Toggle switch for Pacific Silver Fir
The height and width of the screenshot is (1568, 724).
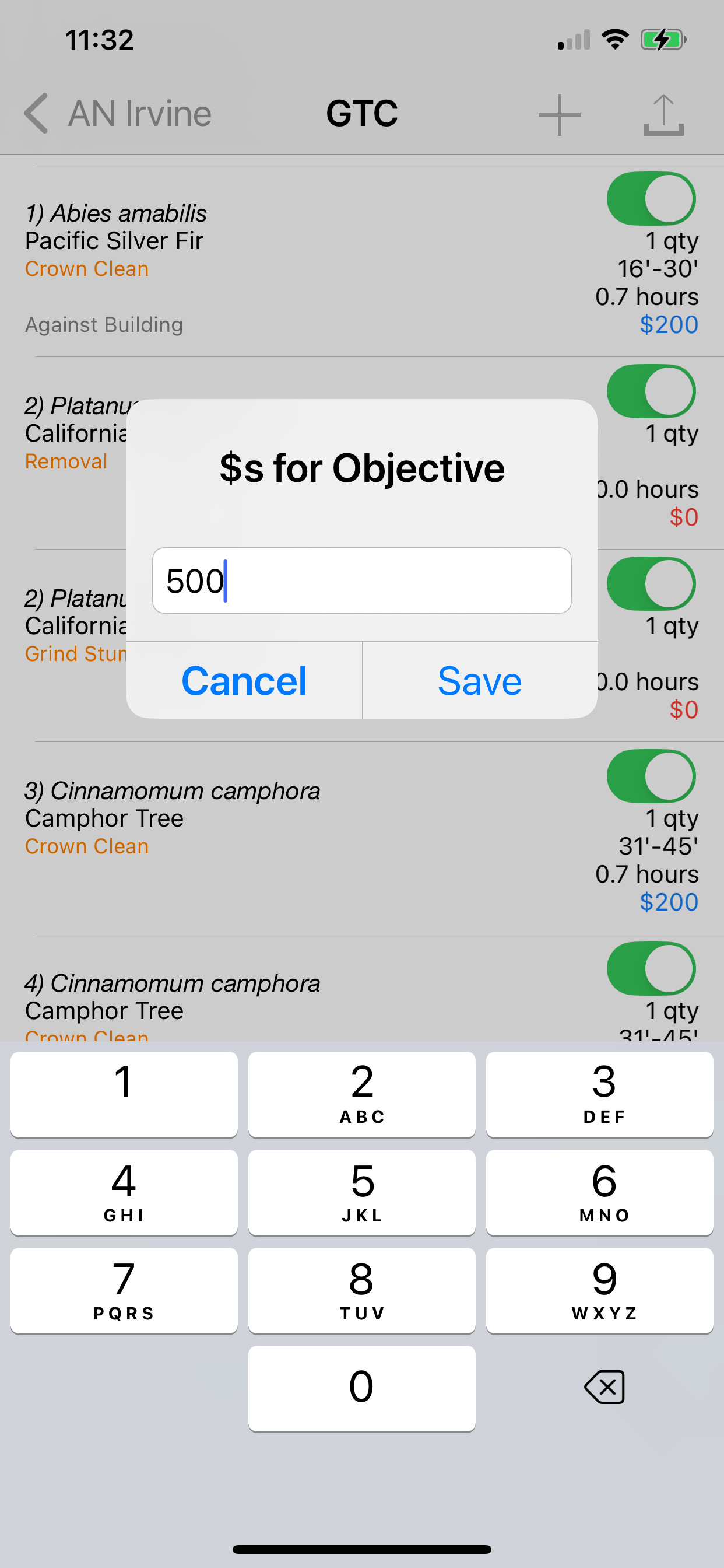pyautogui.click(x=651, y=198)
